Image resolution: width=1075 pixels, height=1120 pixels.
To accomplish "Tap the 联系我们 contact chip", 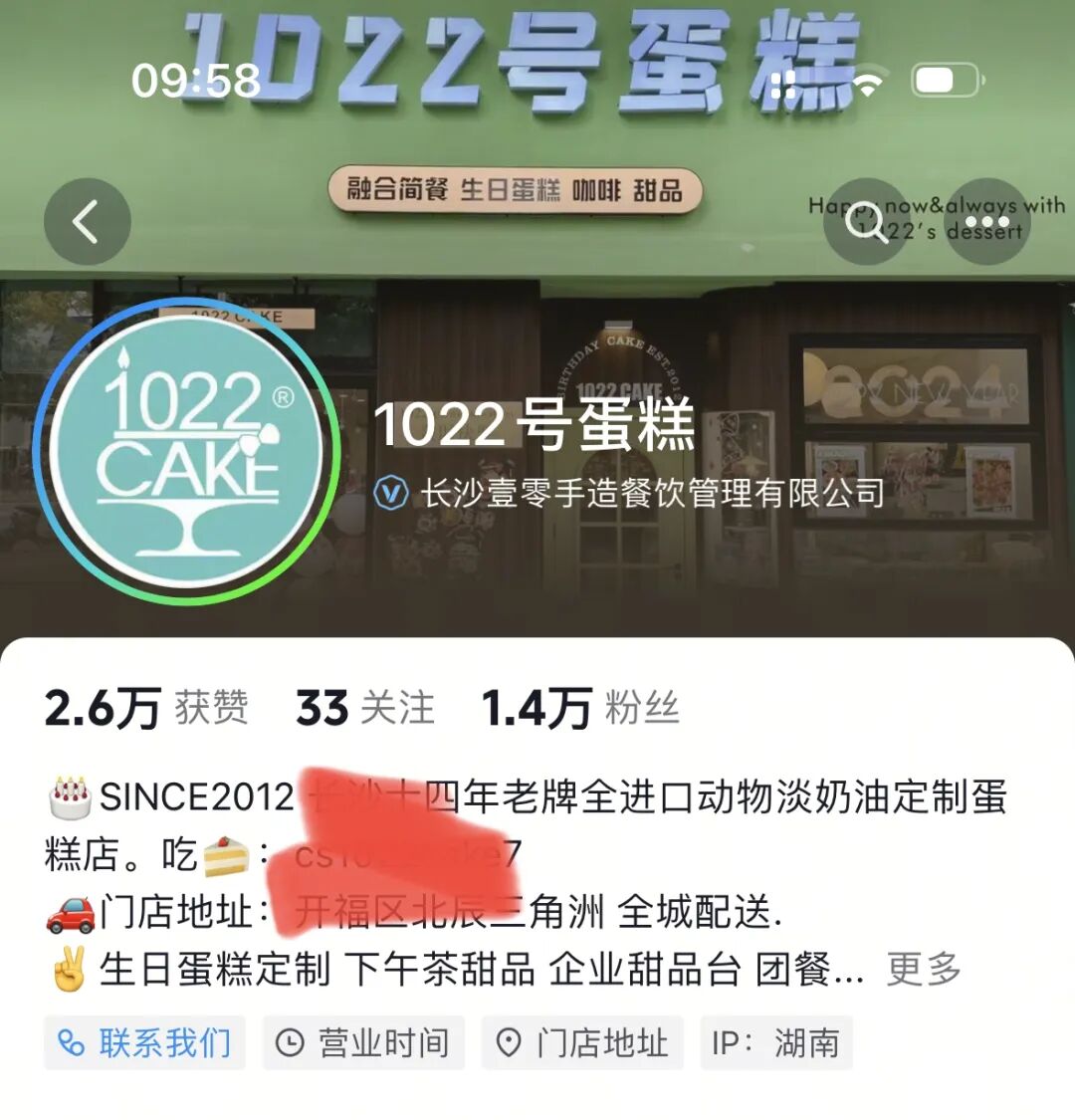I will pyautogui.click(x=145, y=1042).
